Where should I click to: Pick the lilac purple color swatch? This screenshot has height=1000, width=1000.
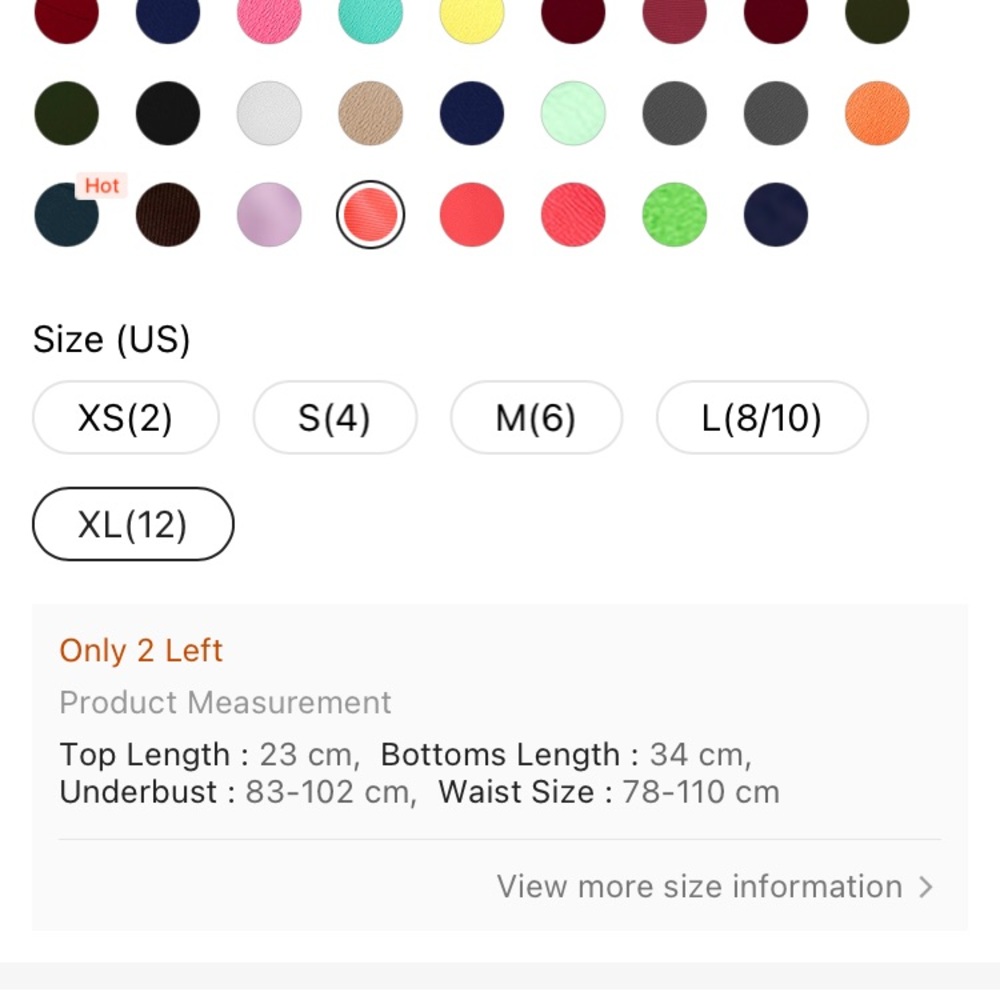(x=269, y=214)
